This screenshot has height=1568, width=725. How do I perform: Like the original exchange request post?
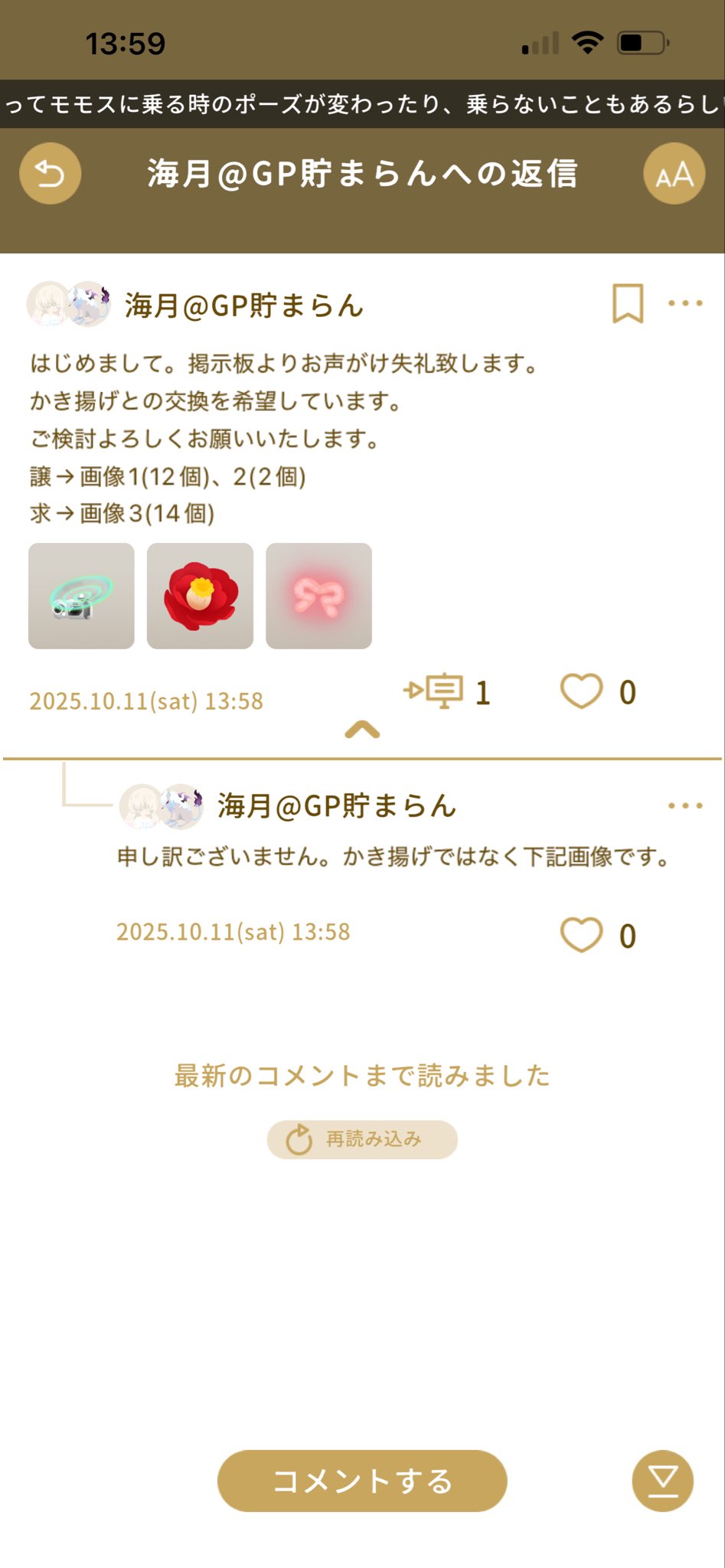coord(582,691)
